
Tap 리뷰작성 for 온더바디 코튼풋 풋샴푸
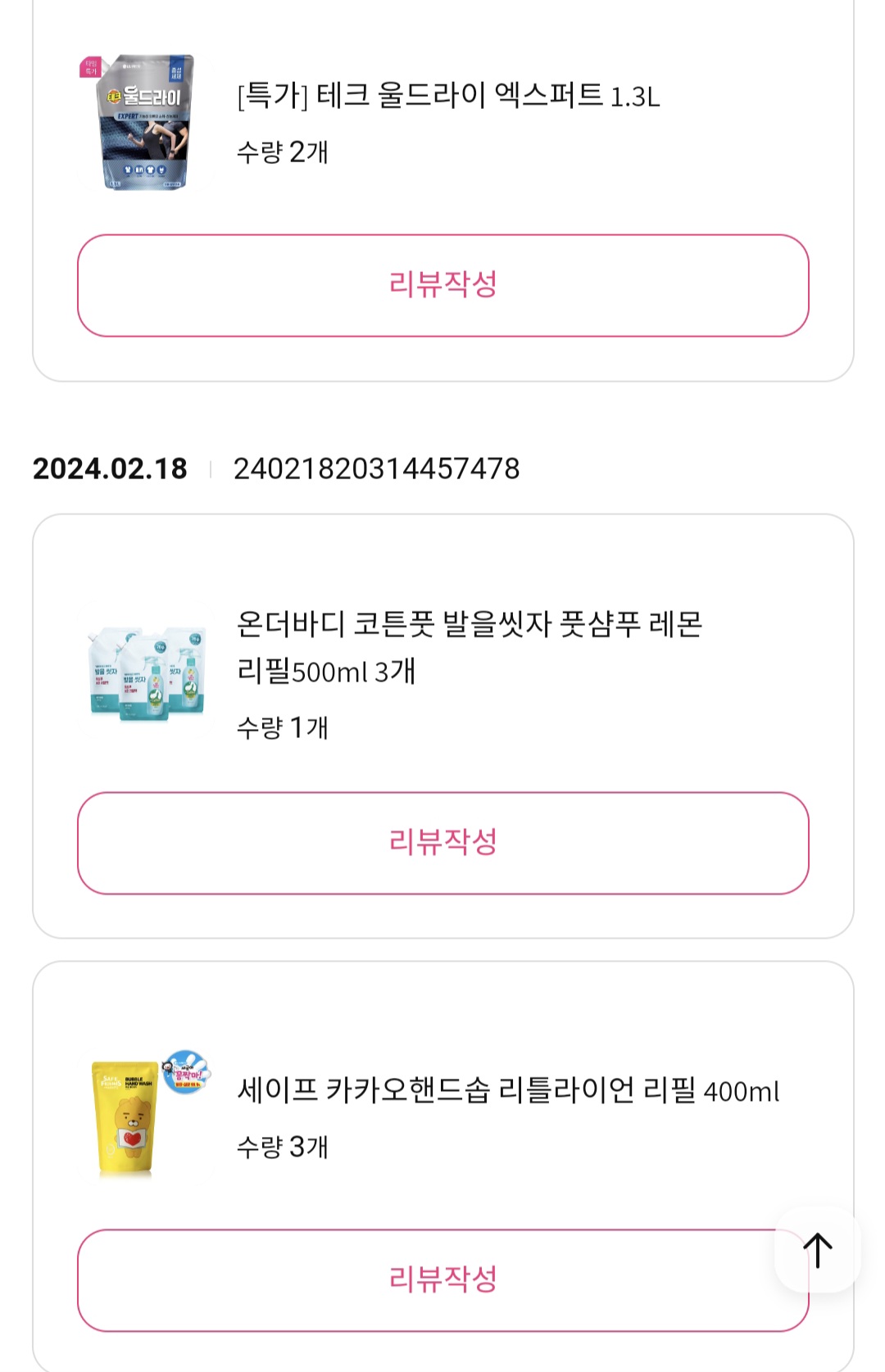[x=442, y=842]
